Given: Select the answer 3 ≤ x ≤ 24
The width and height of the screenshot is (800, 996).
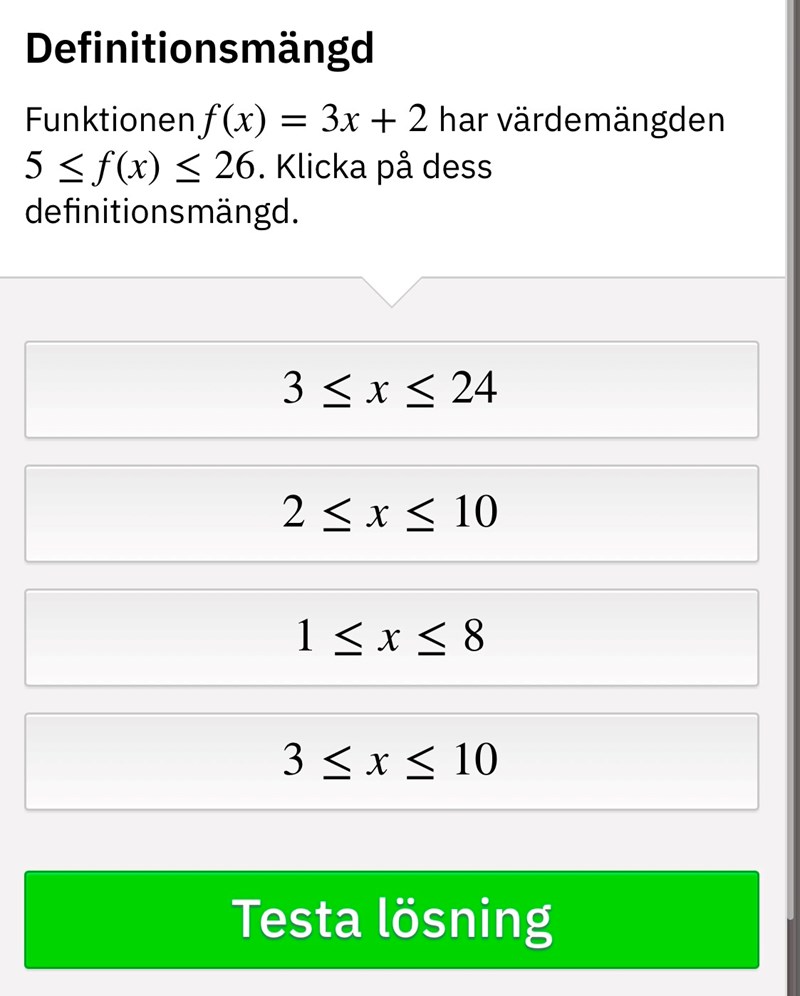Looking at the screenshot, I should 391,389.
